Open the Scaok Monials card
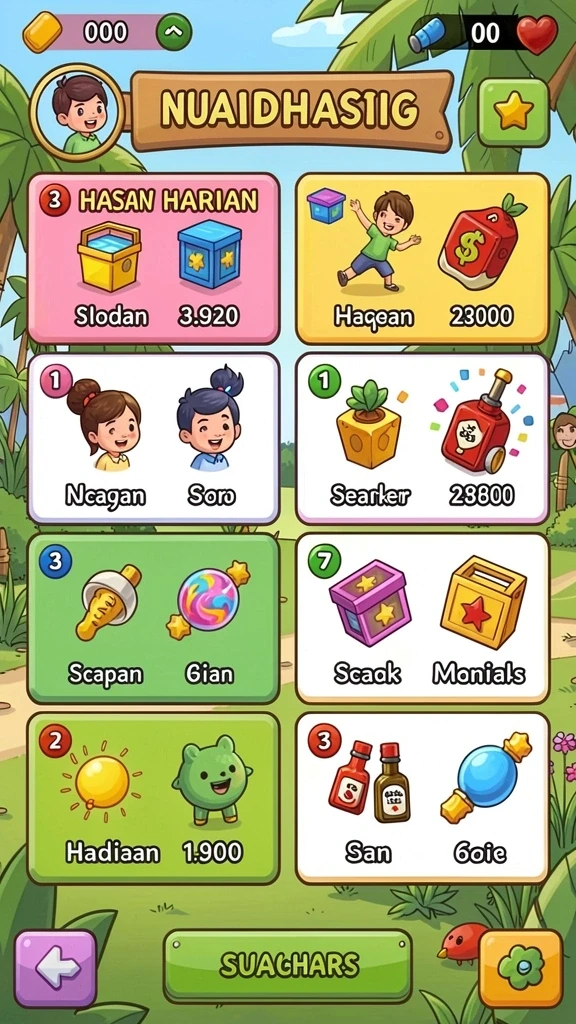Viewport: 576px width, 1024px height. point(423,618)
